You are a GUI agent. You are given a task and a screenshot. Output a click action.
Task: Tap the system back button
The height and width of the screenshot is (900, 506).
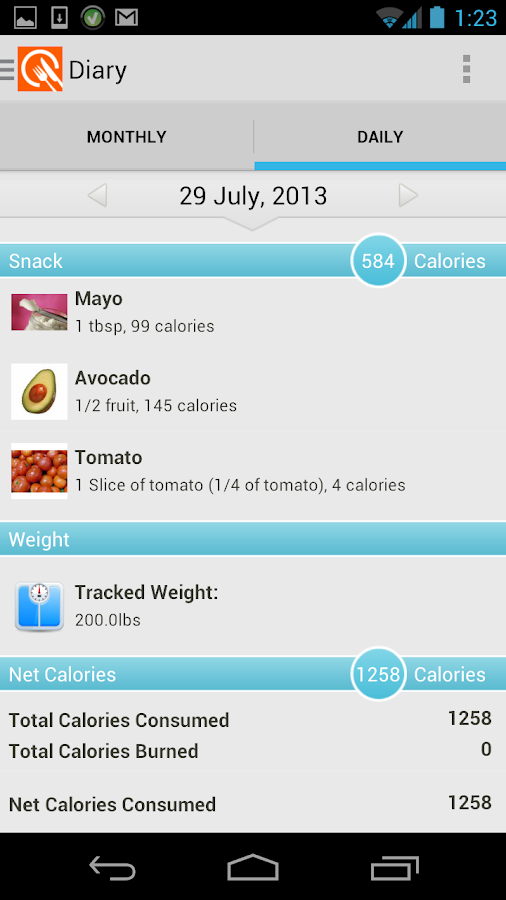point(112,867)
